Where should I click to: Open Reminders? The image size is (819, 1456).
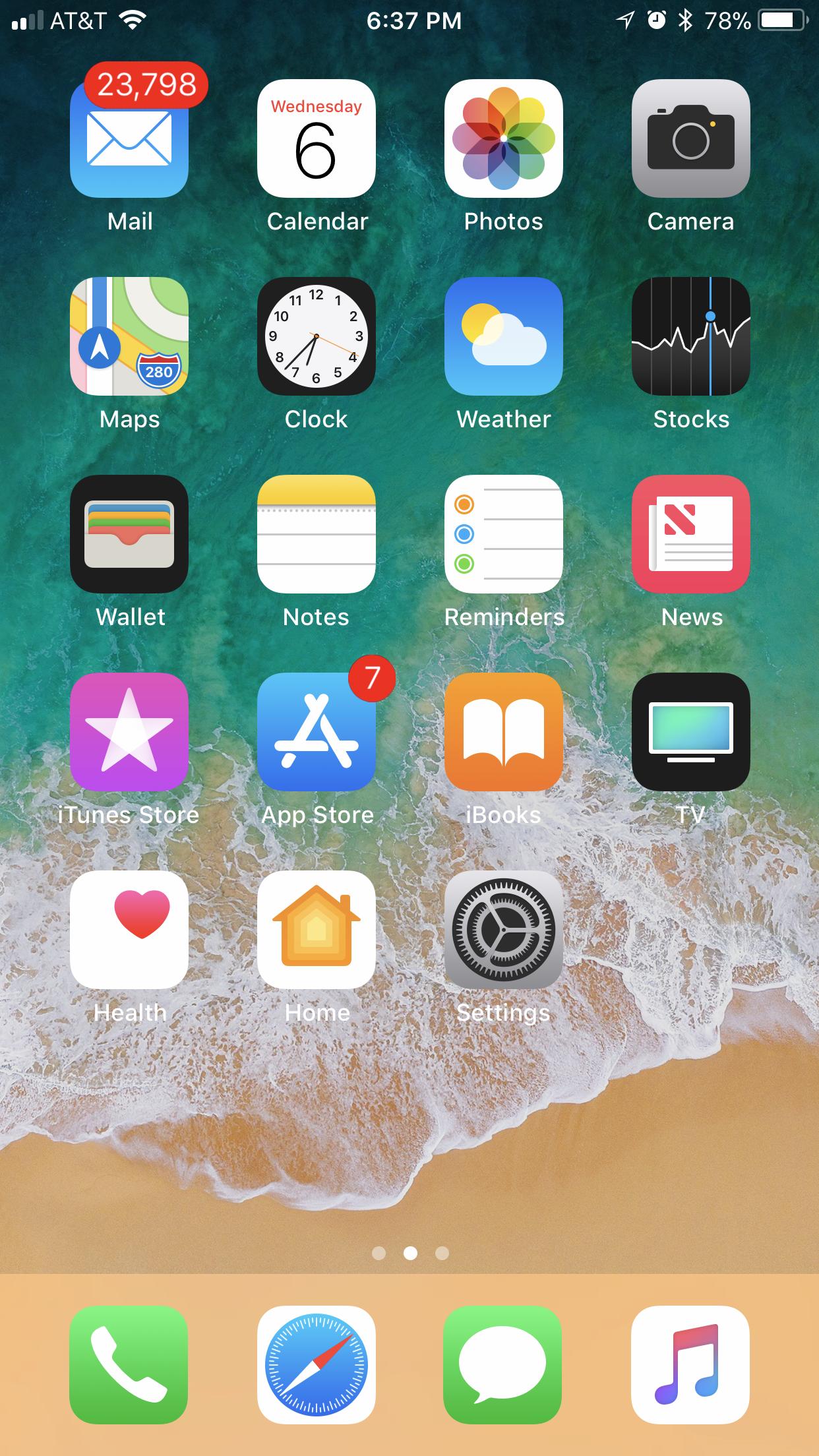504,534
